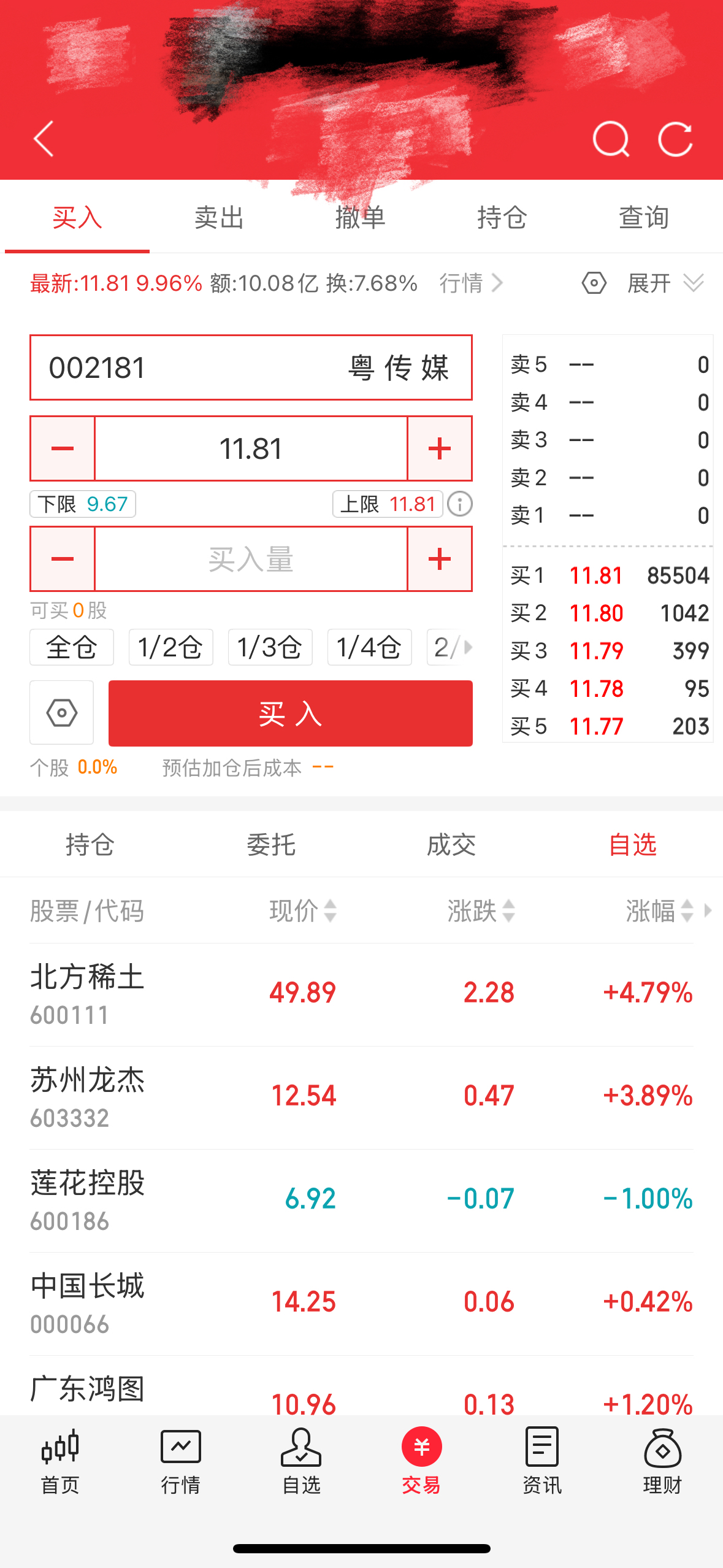Confirm the order with 买入 button
This screenshot has width=723, height=1568.
tap(290, 713)
